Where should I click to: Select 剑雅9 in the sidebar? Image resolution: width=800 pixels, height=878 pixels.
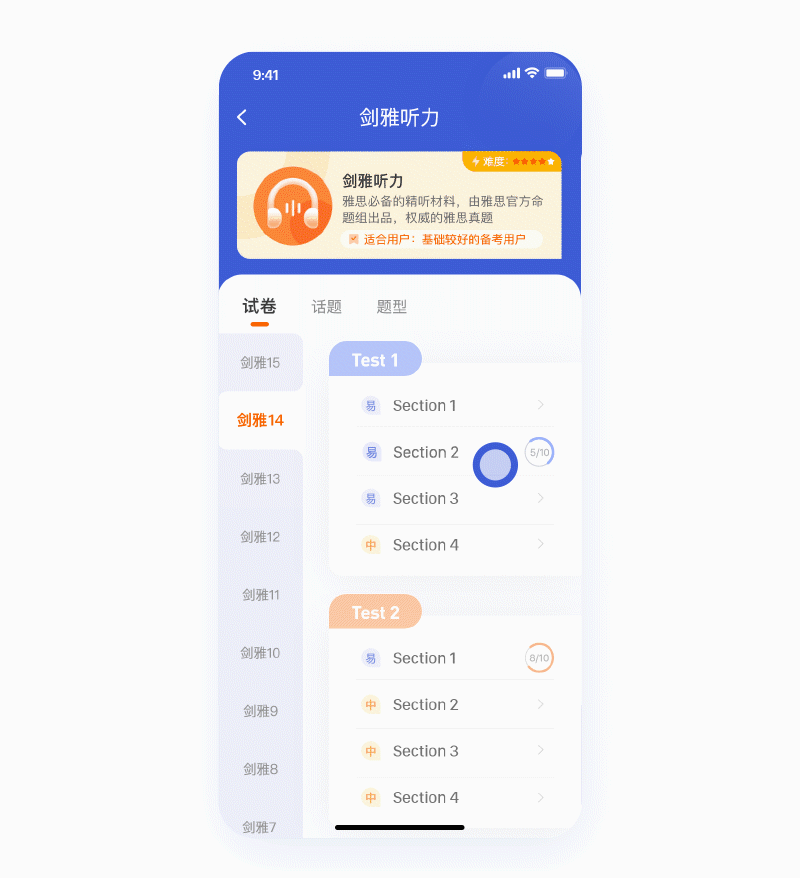pos(260,711)
